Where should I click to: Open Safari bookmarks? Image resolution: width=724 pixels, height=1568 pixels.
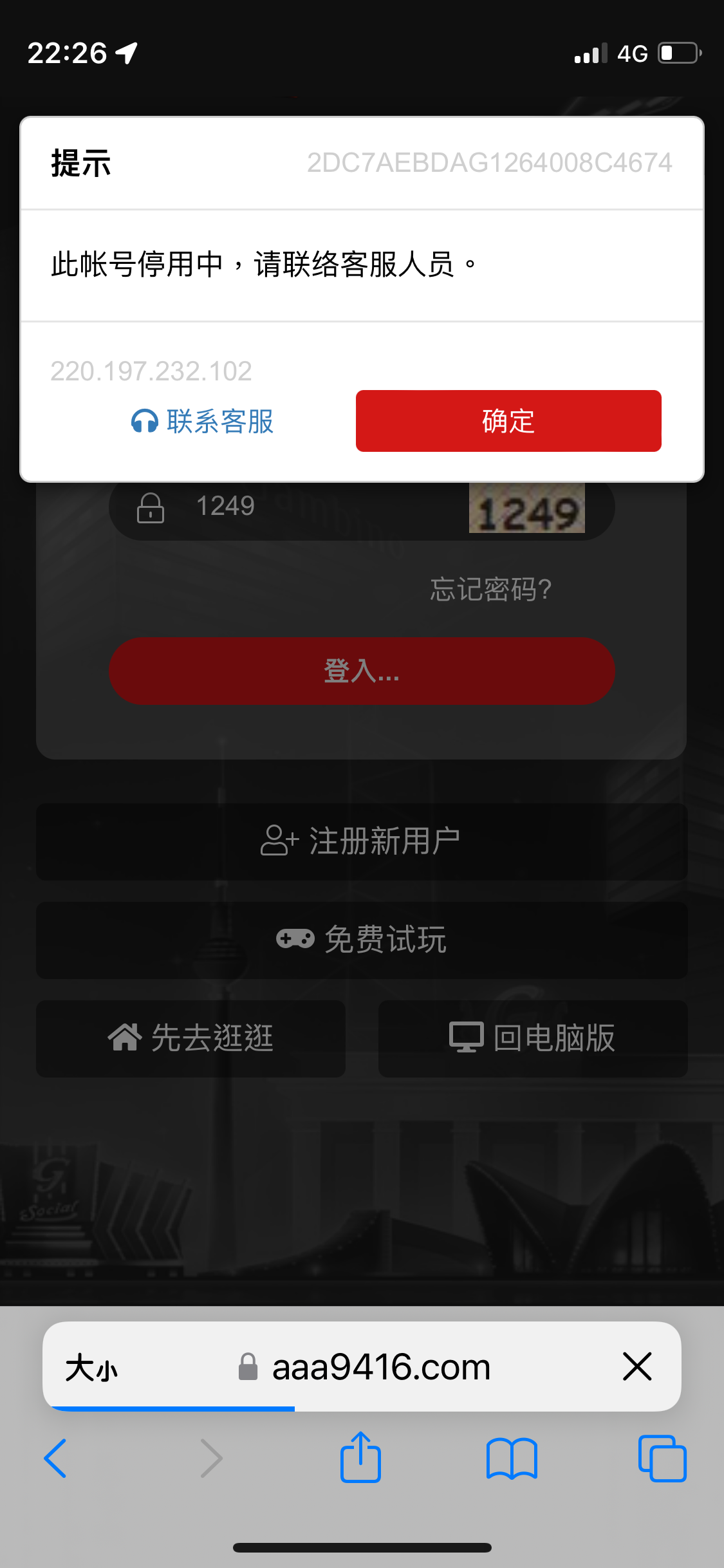[x=512, y=1458]
